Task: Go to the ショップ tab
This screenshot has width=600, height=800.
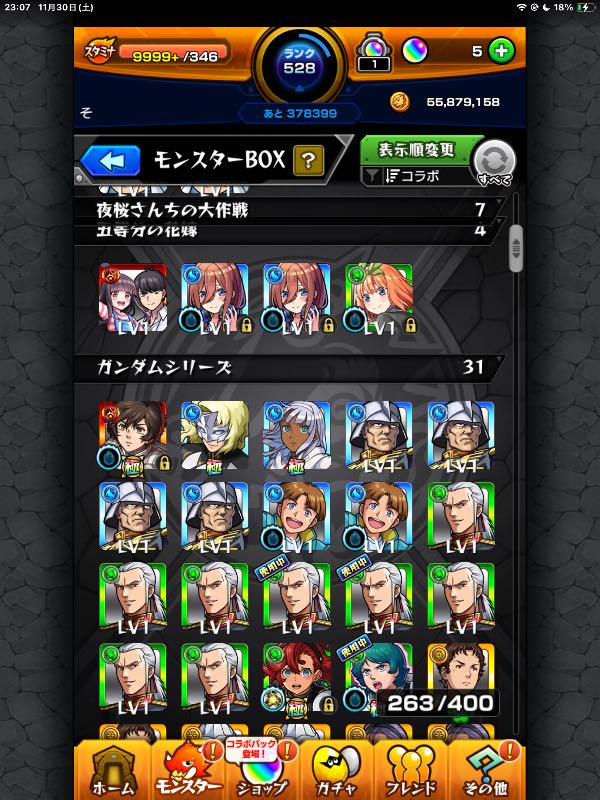Action: pos(265,769)
